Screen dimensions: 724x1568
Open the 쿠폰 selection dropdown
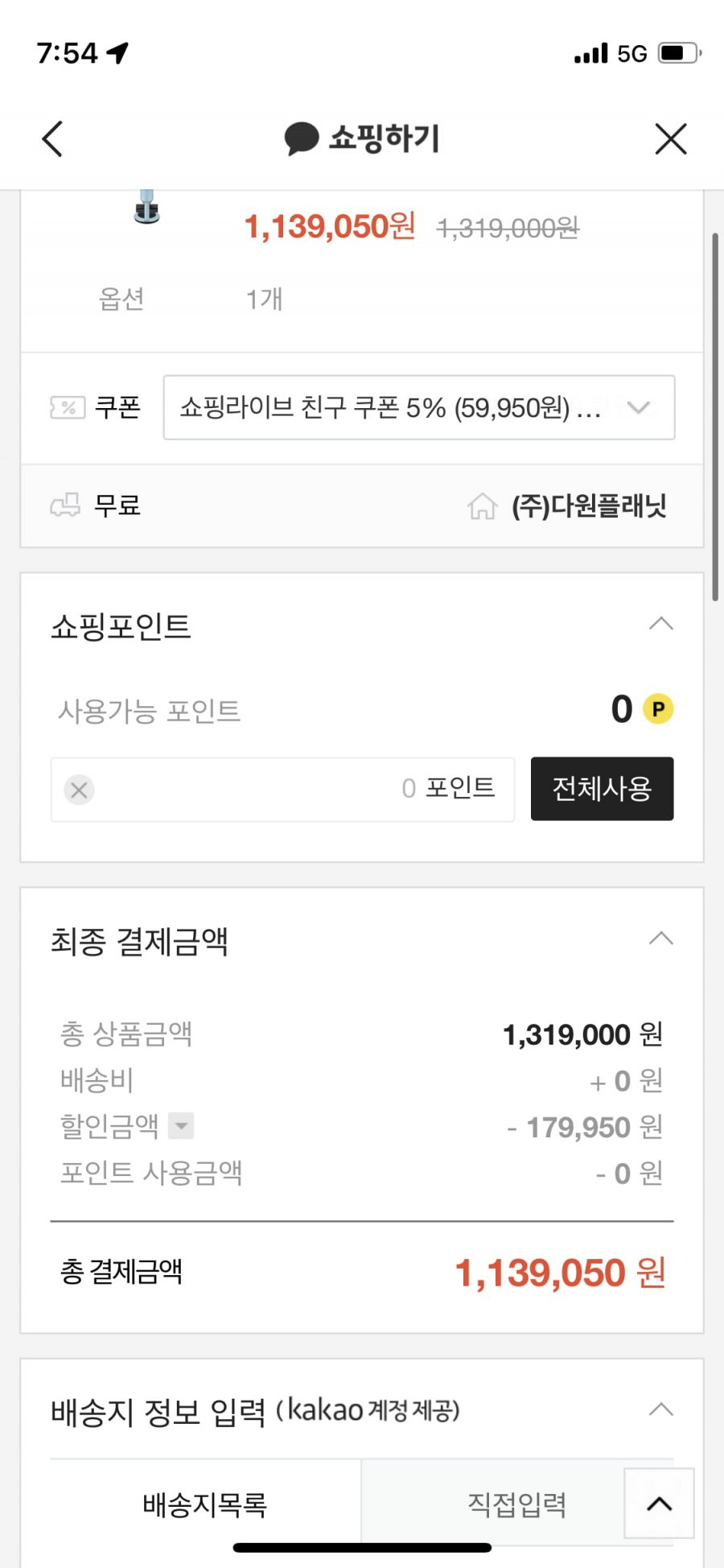point(418,407)
